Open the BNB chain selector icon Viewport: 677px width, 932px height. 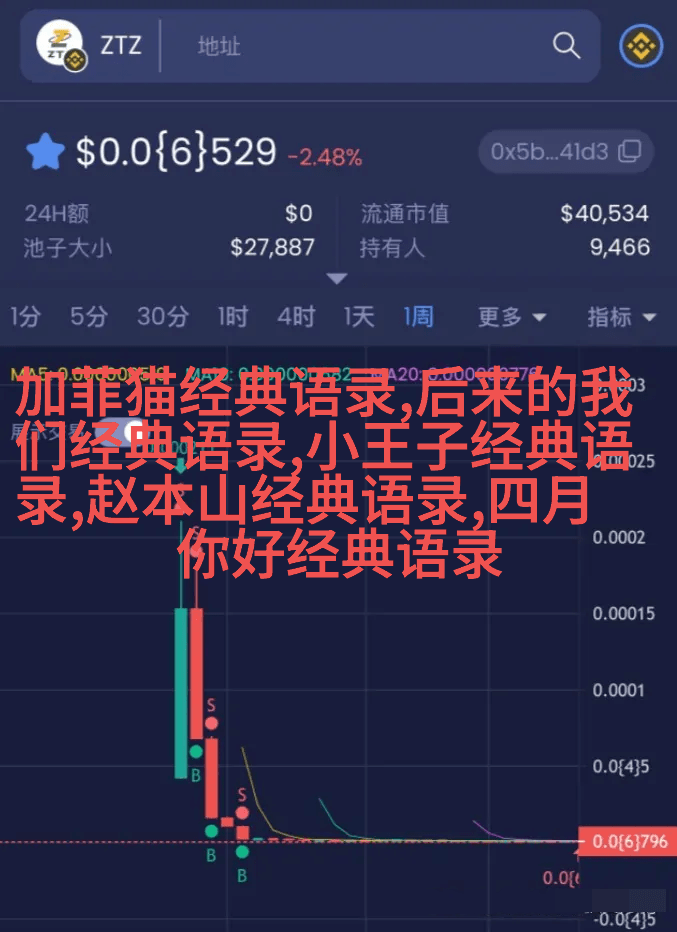(x=640, y=46)
